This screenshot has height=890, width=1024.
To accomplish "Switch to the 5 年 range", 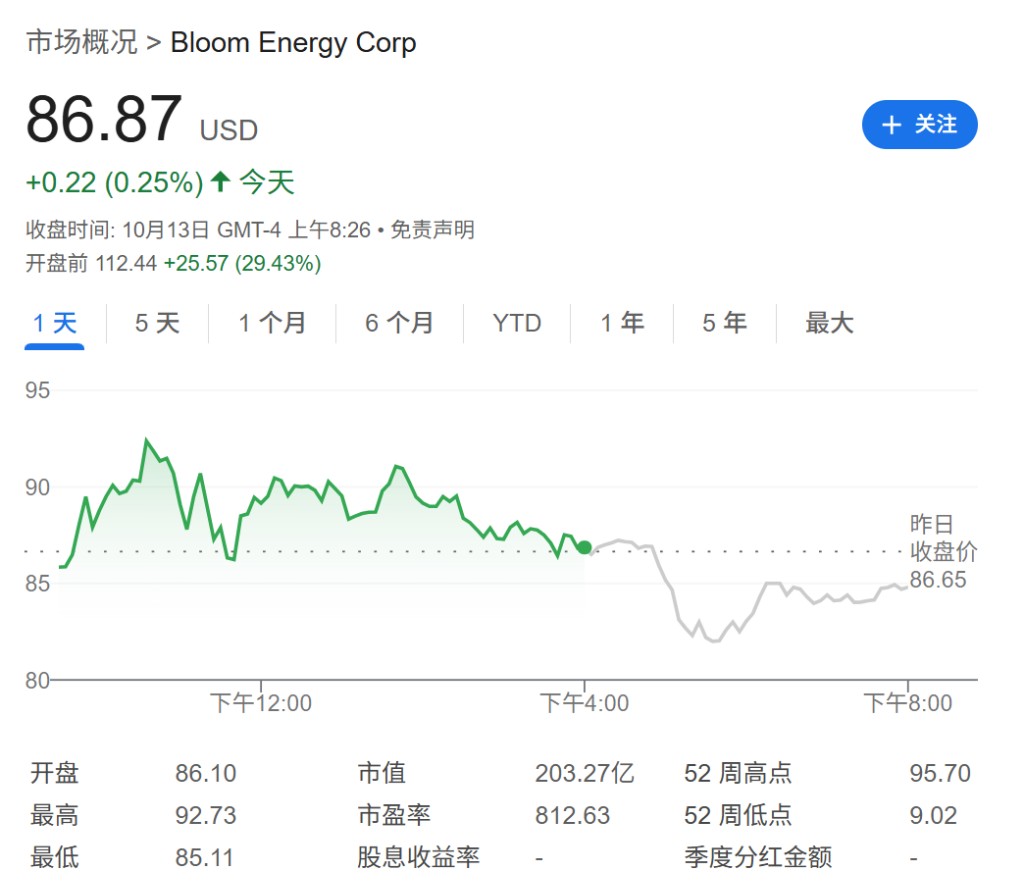I will tap(724, 323).
